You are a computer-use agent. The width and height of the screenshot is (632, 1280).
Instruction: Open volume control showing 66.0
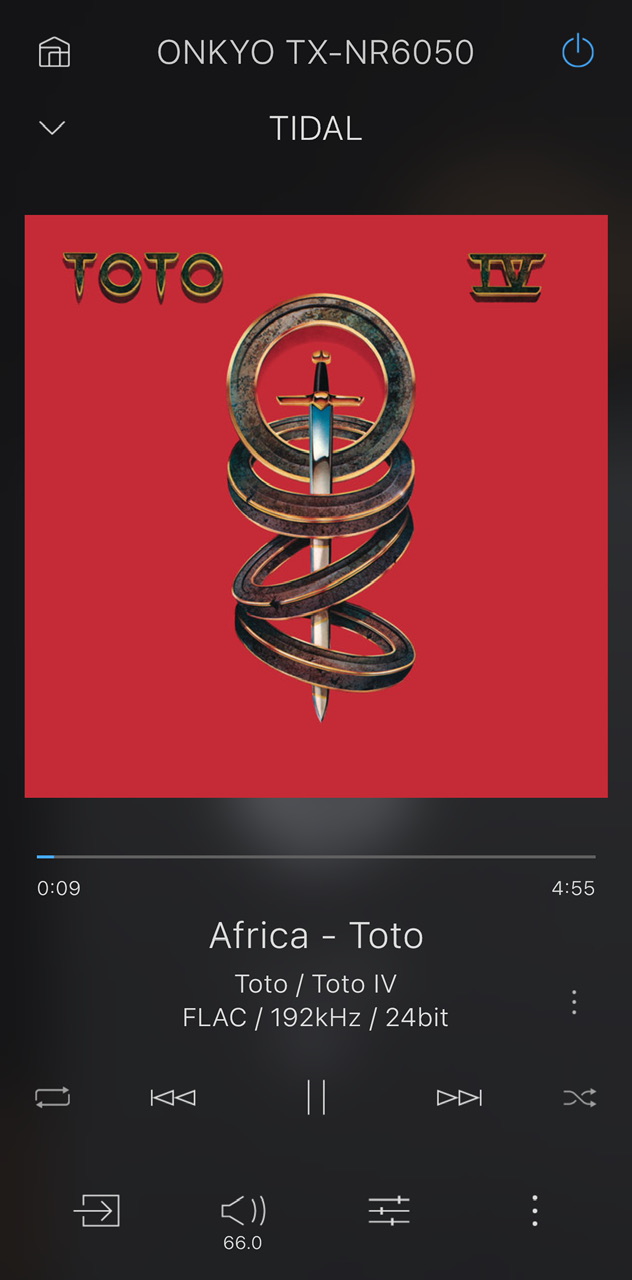coord(243,1212)
